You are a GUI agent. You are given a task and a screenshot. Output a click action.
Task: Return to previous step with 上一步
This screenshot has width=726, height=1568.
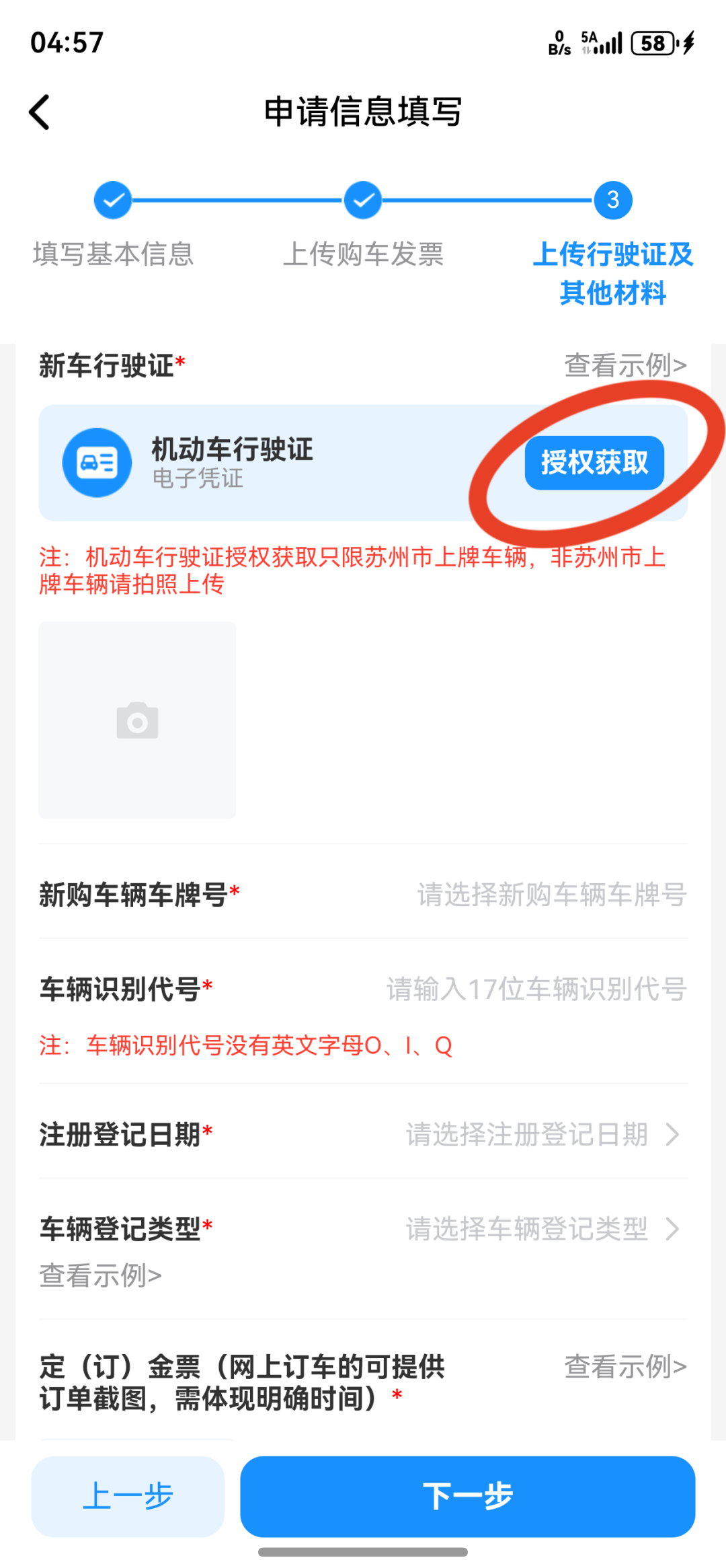click(128, 1497)
